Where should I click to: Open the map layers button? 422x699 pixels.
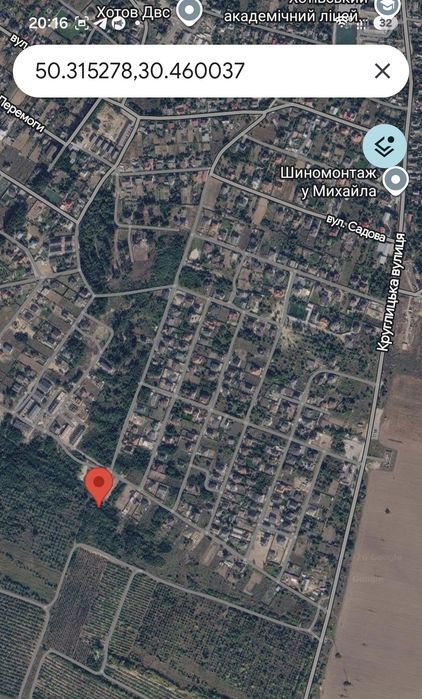click(384, 146)
